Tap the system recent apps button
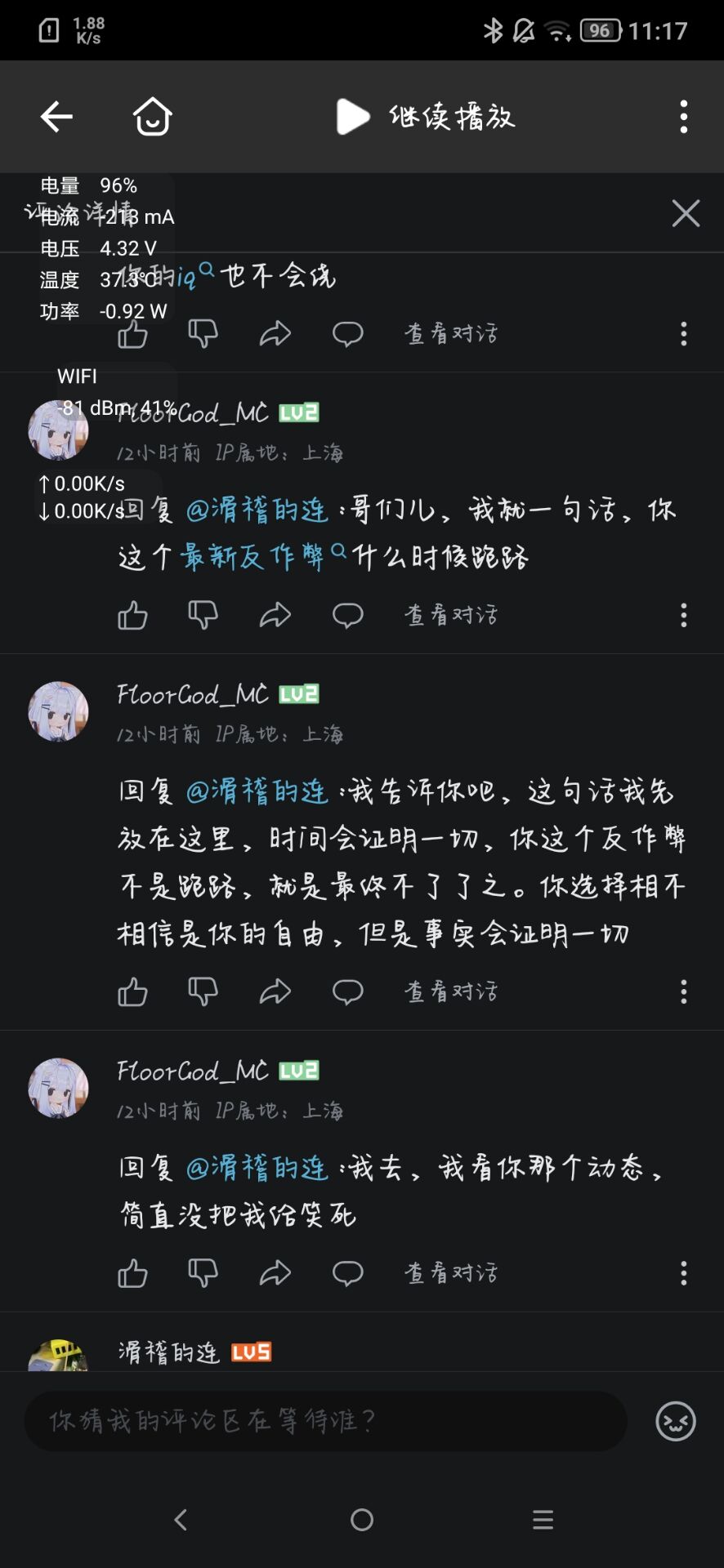724x1568 pixels. (x=543, y=1520)
